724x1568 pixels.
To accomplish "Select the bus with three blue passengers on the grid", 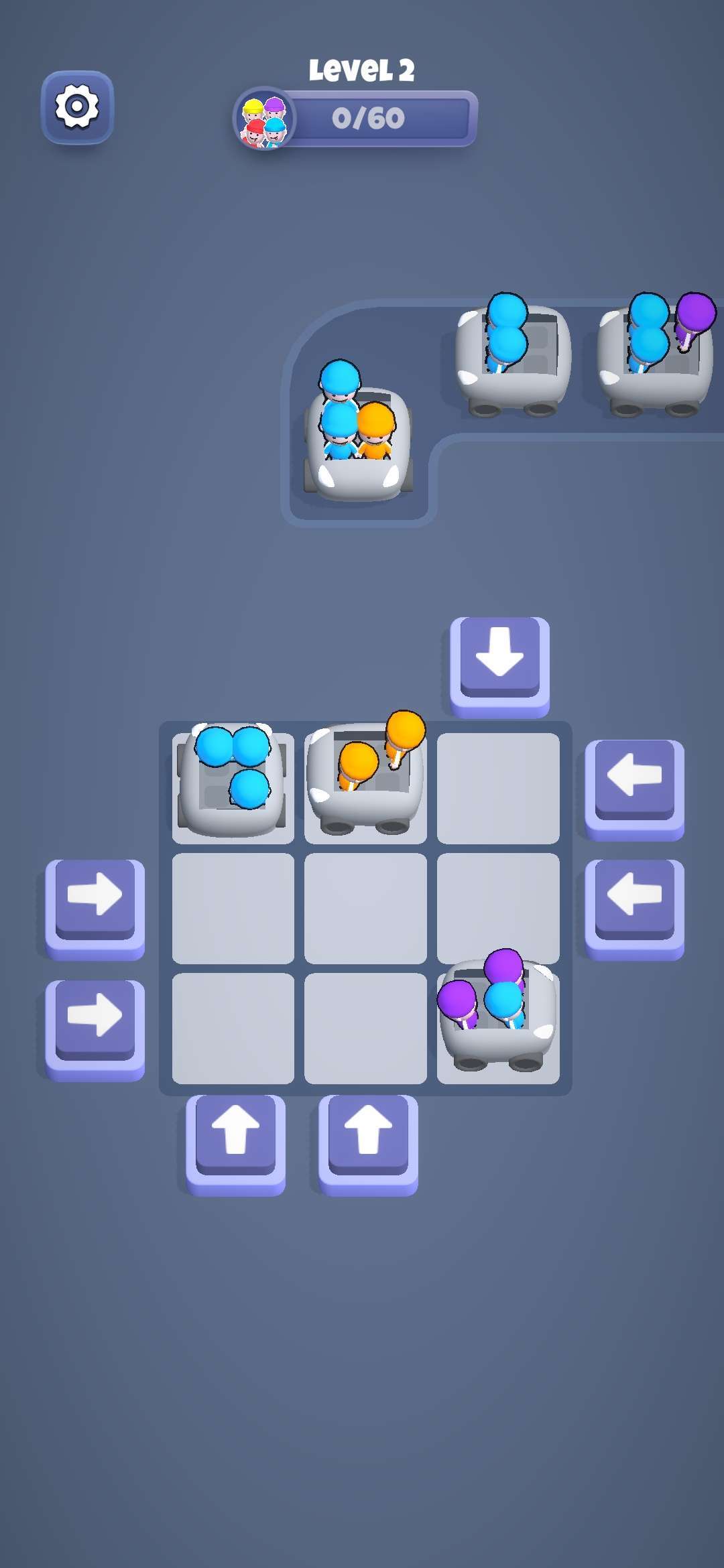I will 233,784.
